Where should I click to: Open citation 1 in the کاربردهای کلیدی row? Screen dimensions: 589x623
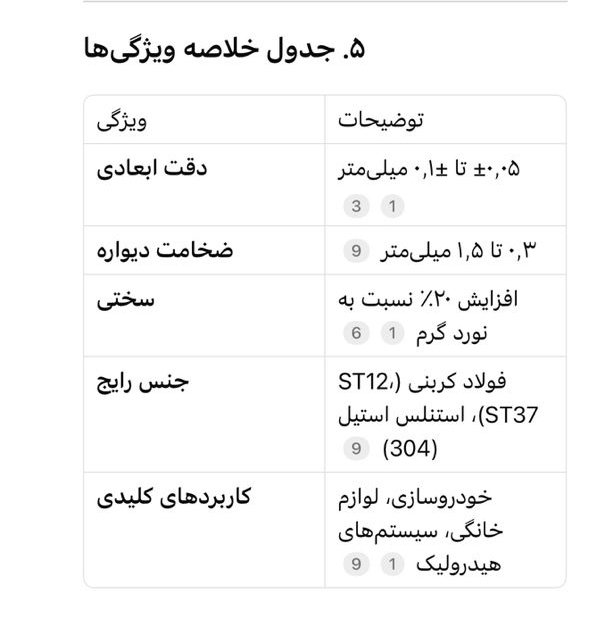(x=392, y=564)
